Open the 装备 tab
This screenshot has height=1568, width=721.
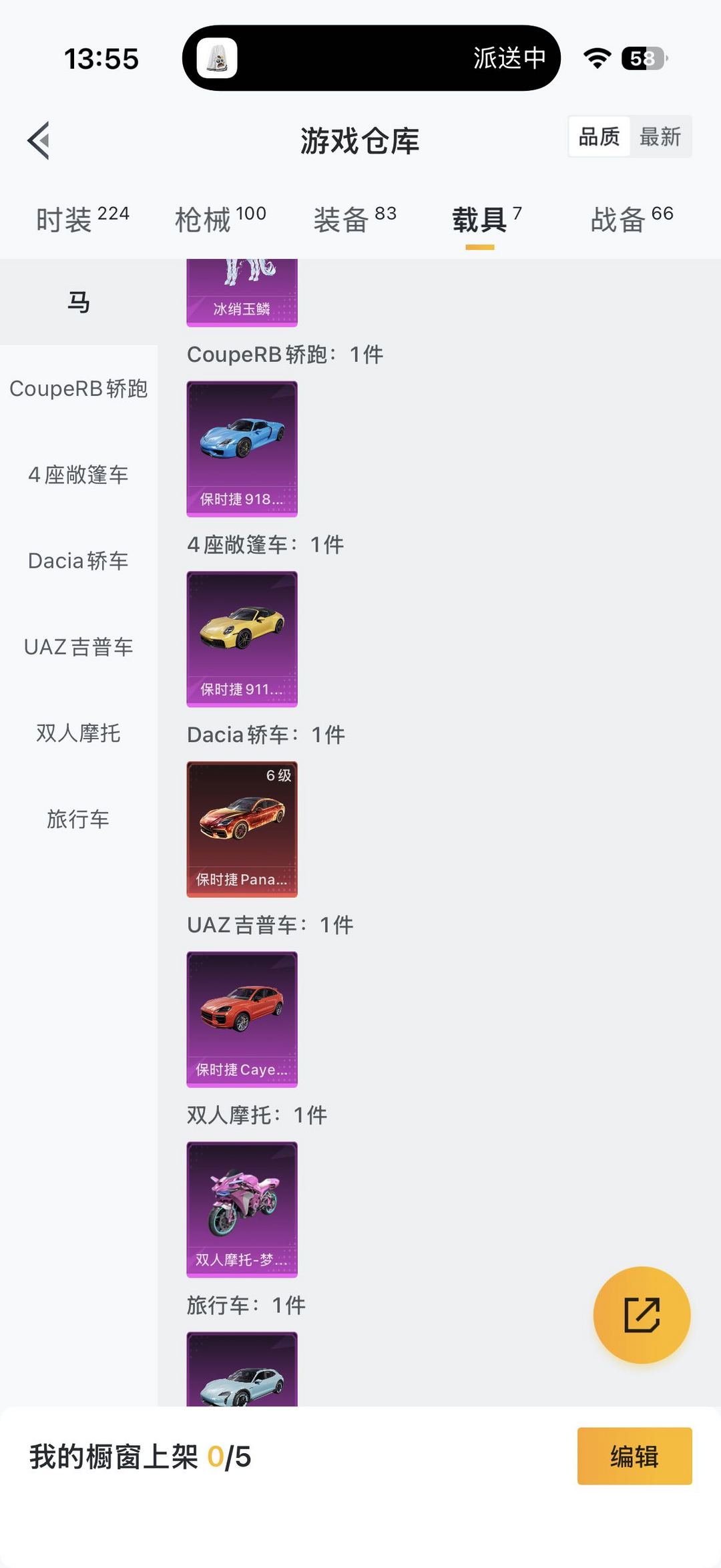click(354, 219)
